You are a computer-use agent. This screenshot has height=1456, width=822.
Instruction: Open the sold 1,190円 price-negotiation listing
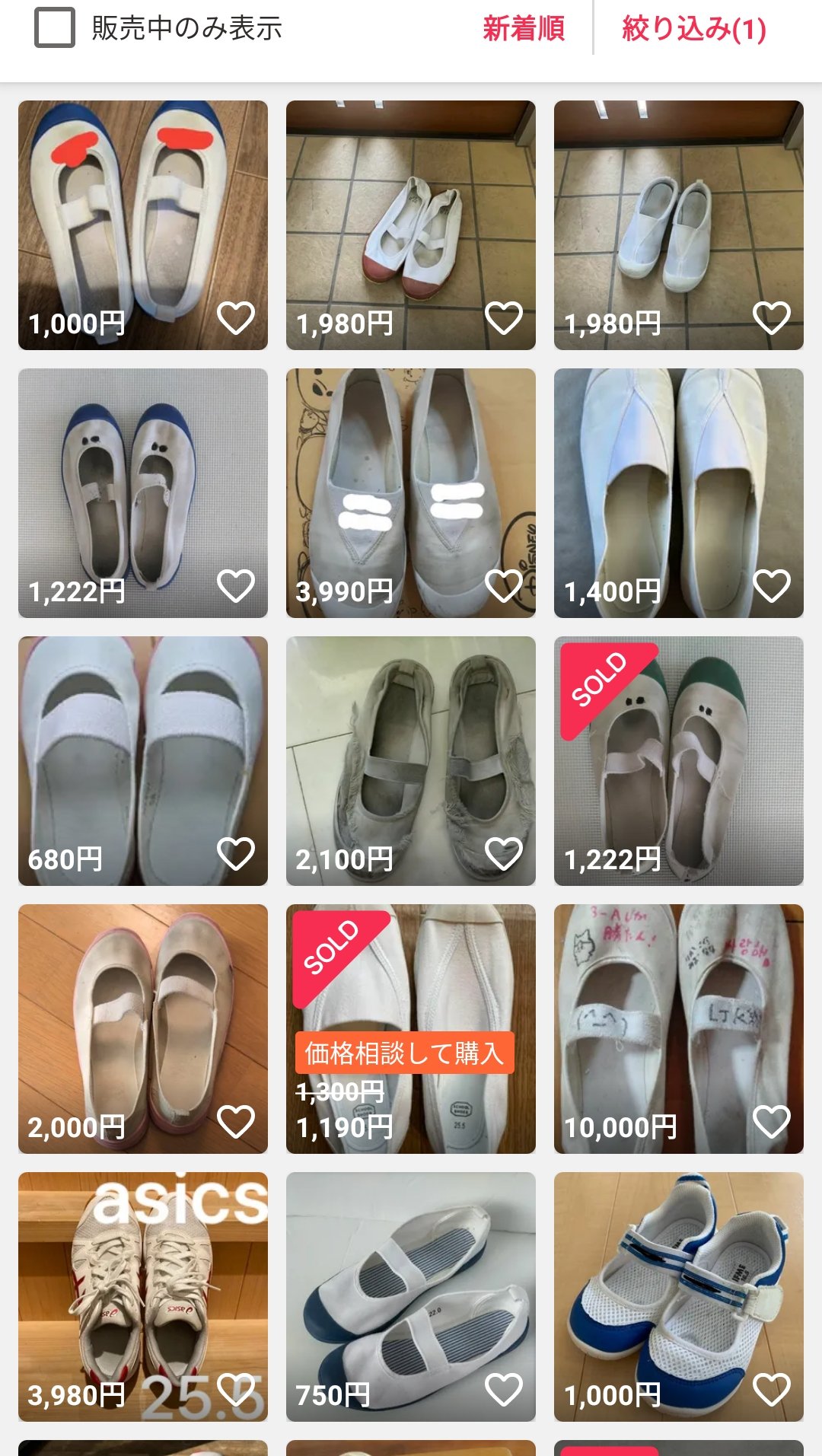click(411, 1029)
